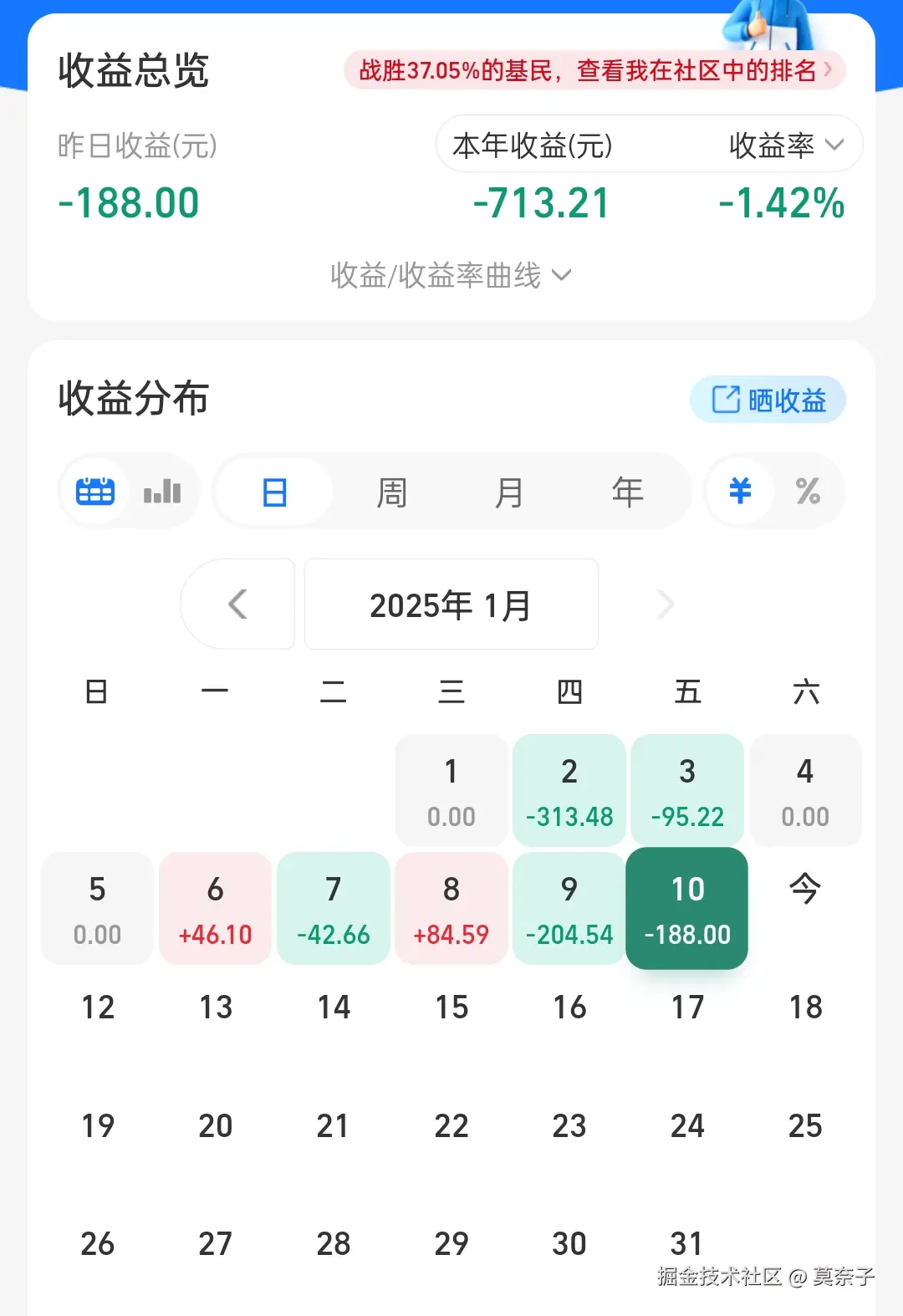Open the 2025年 1月 month selector
The image size is (903, 1316).
click(x=451, y=604)
